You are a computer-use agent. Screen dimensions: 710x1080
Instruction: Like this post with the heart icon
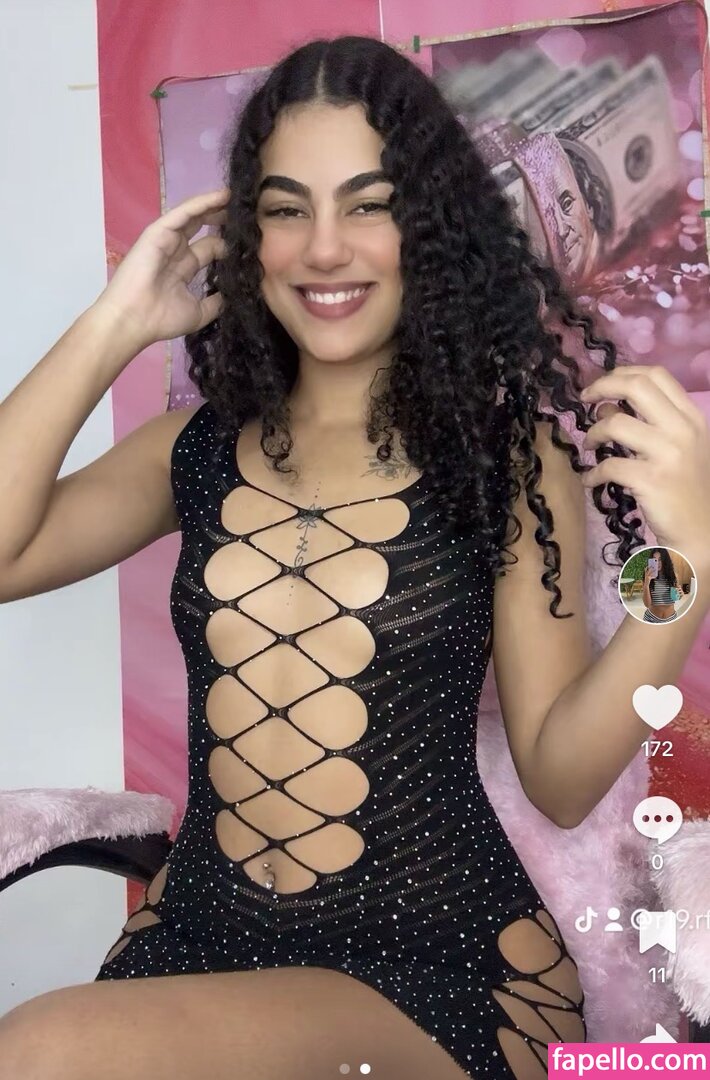pos(657,706)
